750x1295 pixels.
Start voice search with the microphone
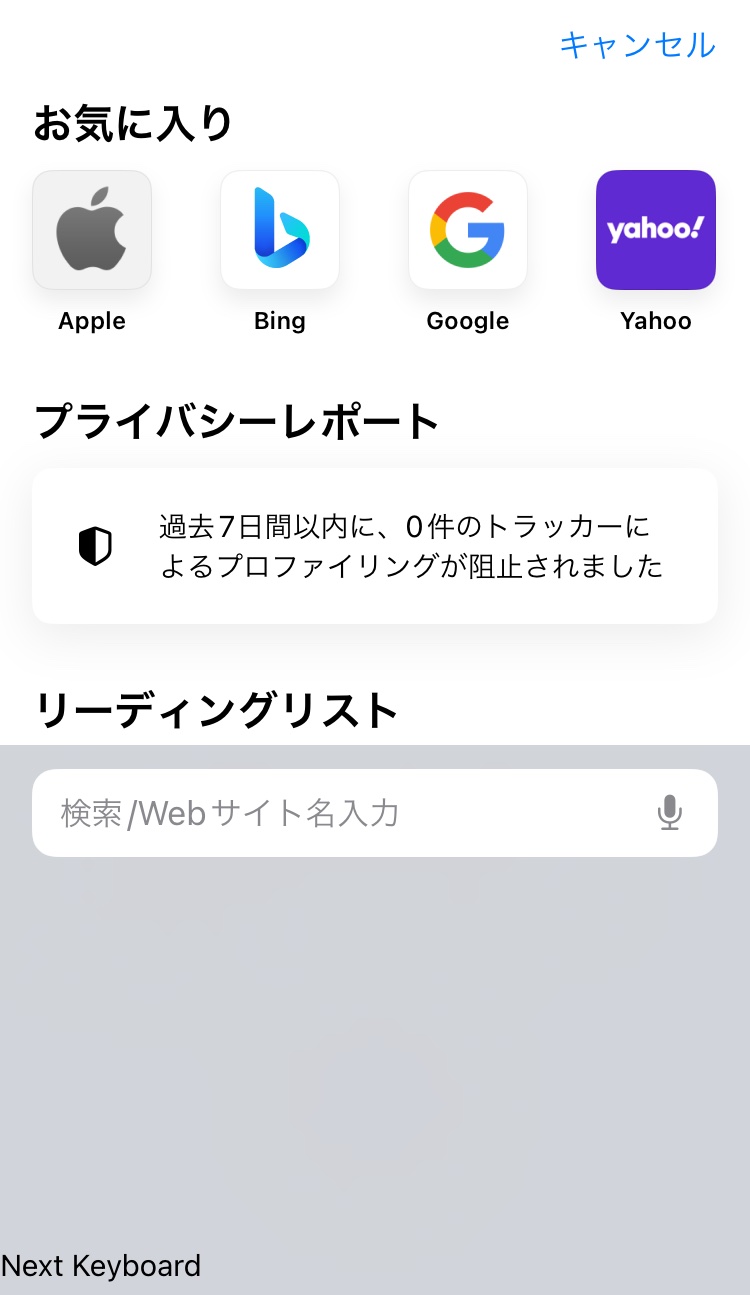[669, 813]
